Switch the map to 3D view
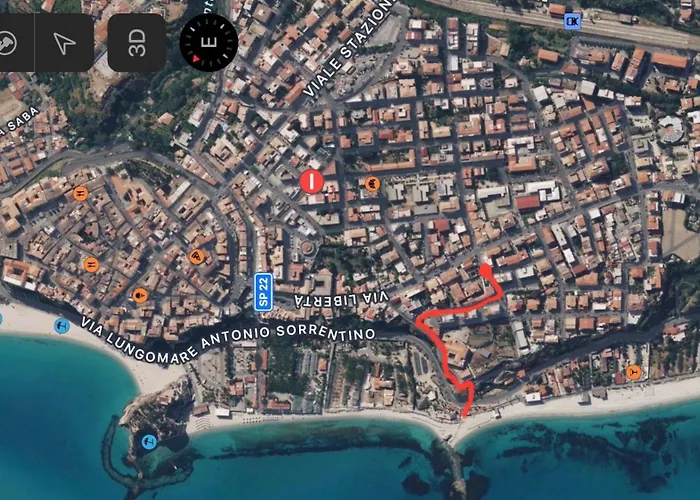Screen dimensions: 700x500 pos(137,42)
